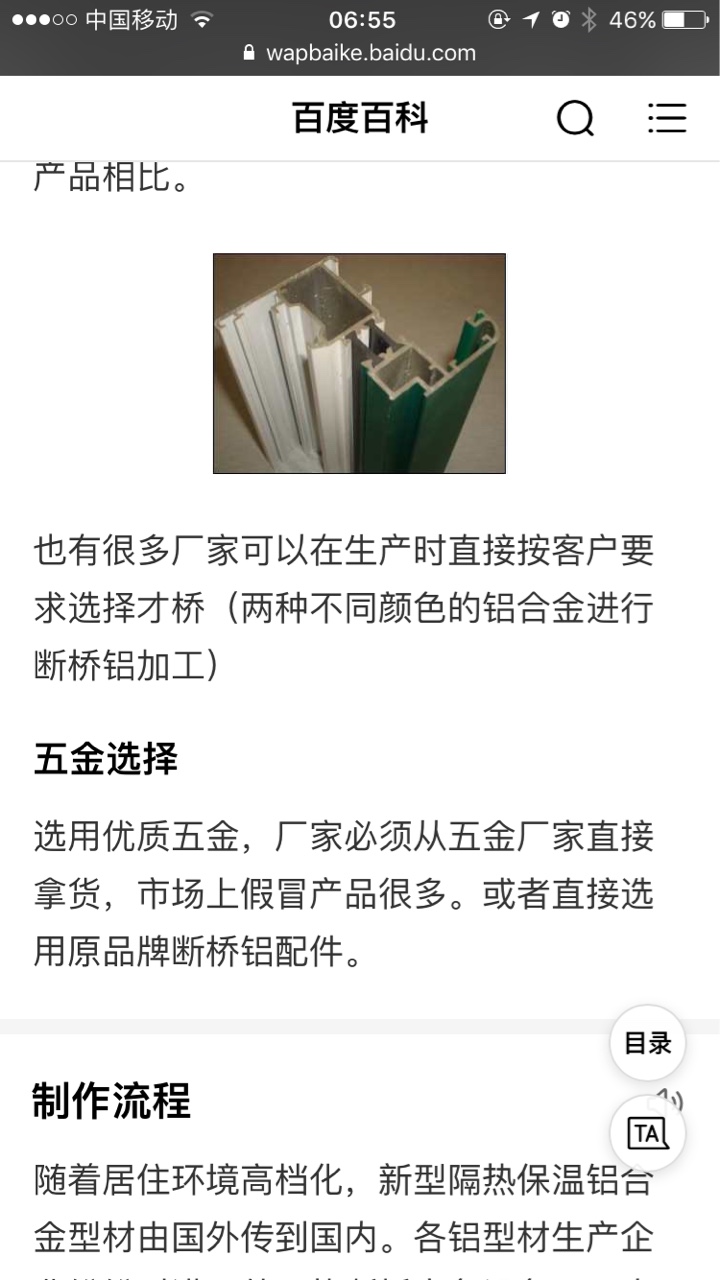The height and width of the screenshot is (1280, 720).
Task: Open the list menu icon in header
Action: [667, 118]
